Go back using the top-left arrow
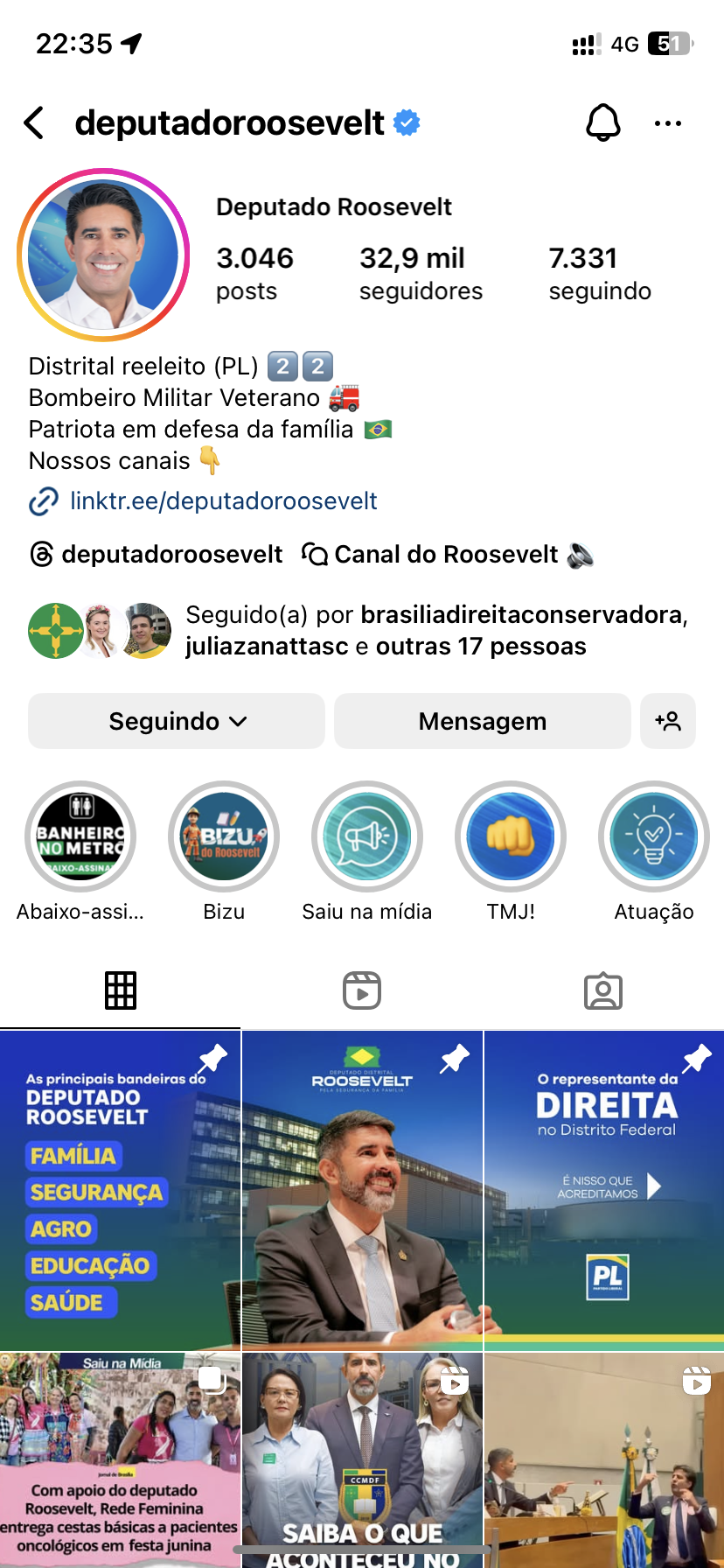 click(x=35, y=123)
